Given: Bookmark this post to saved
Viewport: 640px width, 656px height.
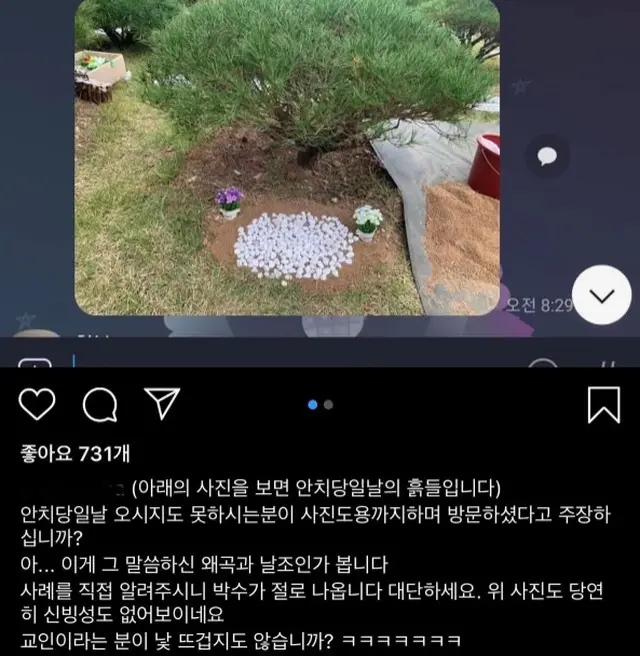Looking at the screenshot, I should click(603, 405).
